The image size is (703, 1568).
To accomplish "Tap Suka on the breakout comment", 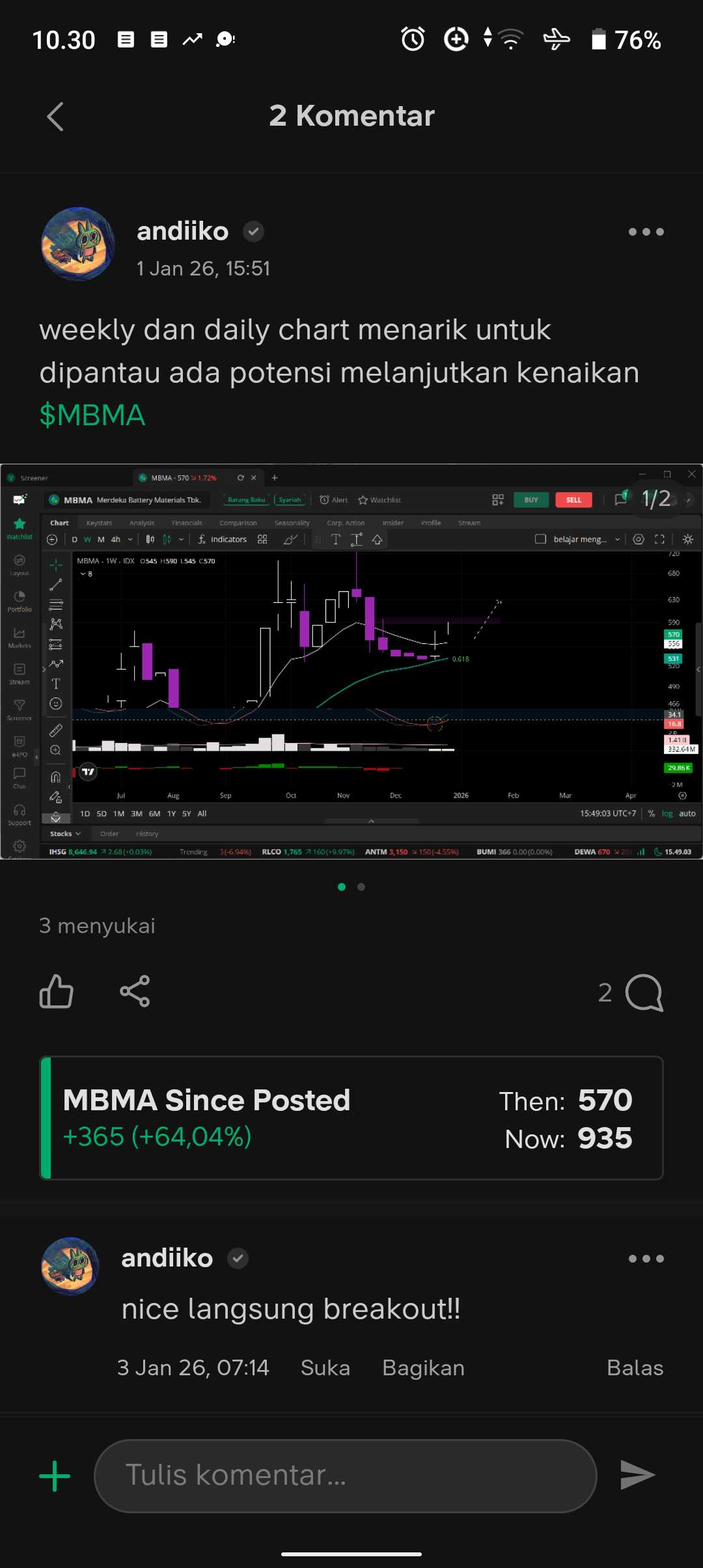I will 325,1368.
